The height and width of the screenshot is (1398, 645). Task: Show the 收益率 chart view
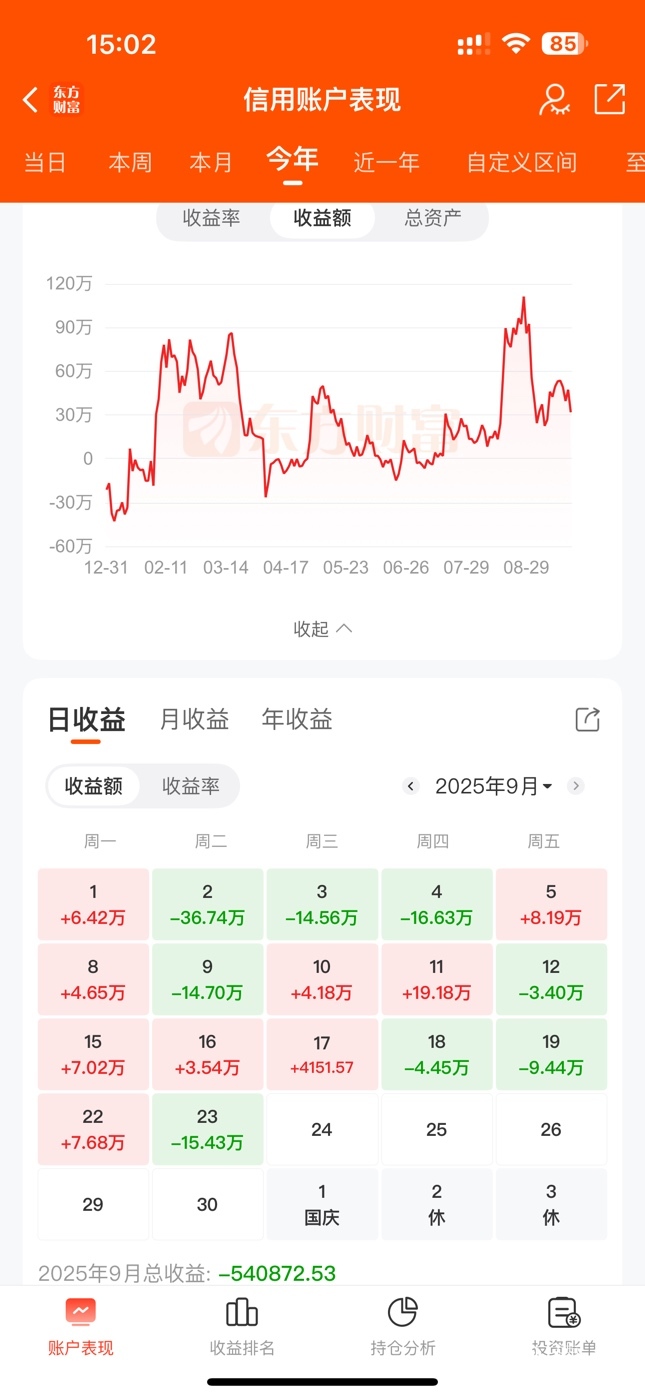212,218
